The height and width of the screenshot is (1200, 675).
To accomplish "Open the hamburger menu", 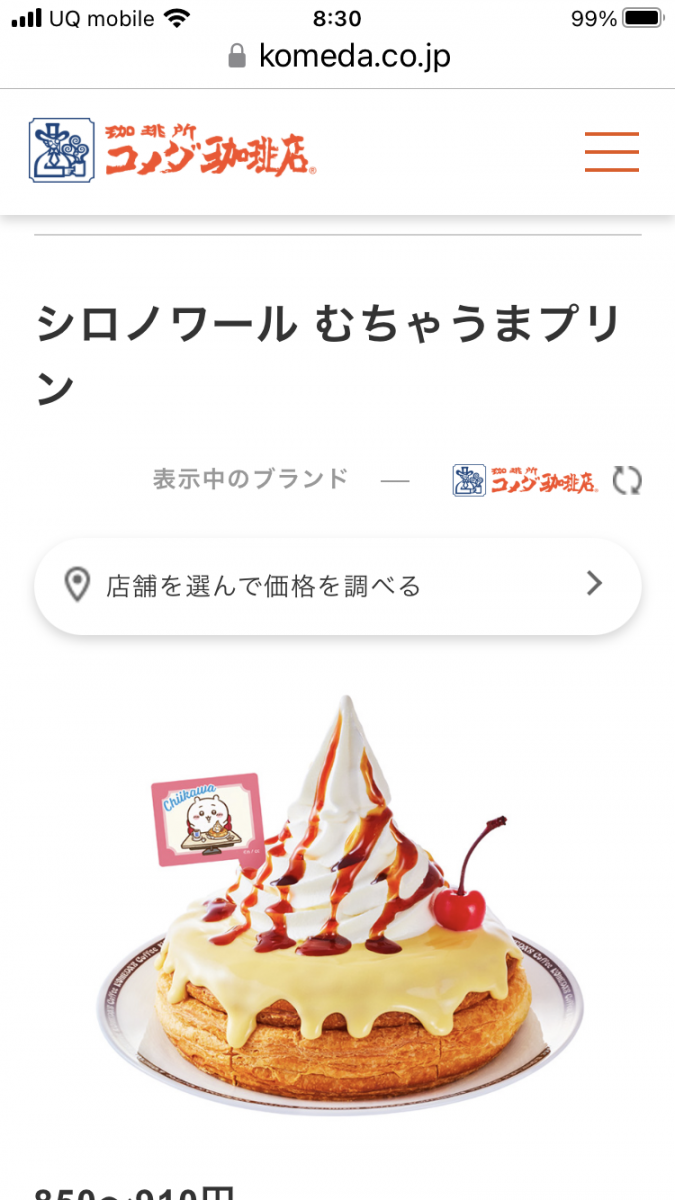I will coord(611,152).
